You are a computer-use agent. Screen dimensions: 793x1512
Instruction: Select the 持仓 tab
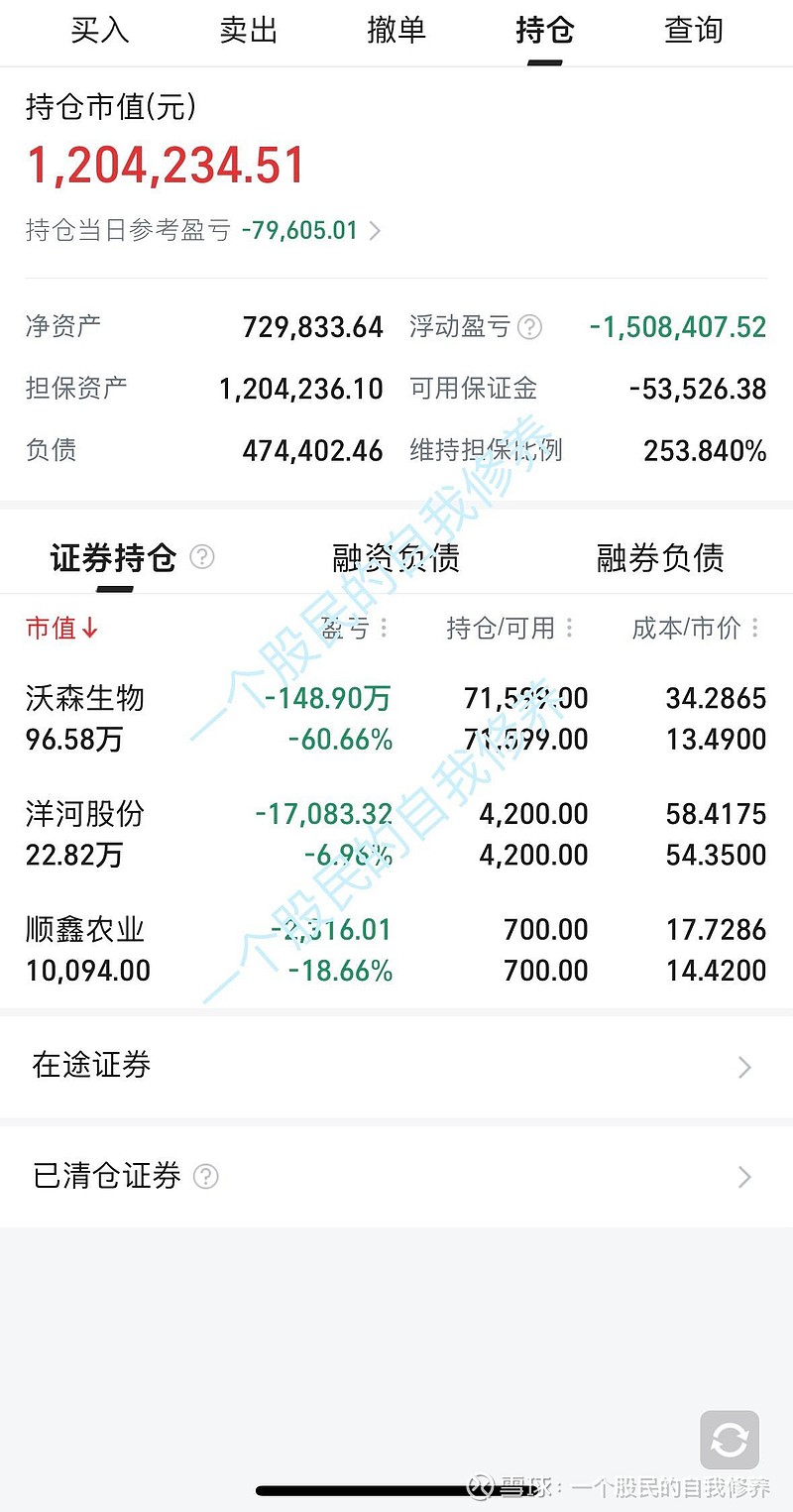point(544,31)
